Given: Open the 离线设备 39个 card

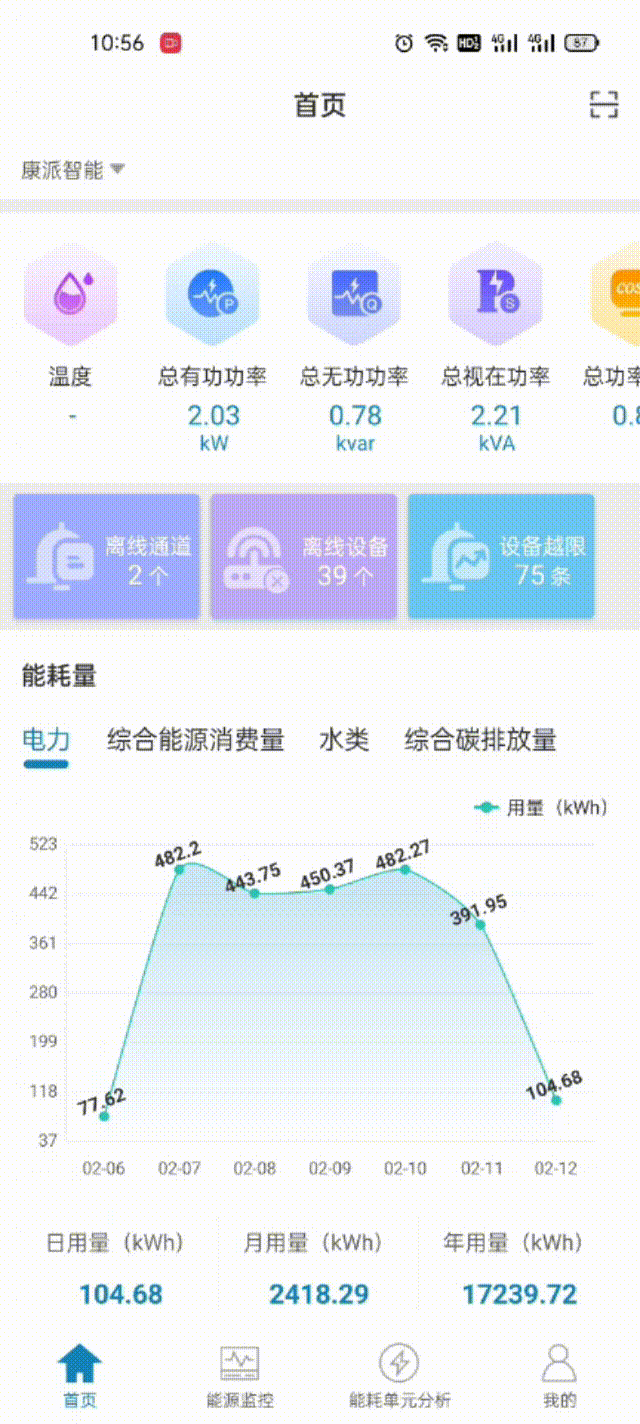Looking at the screenshot, I should click(304, 558).
